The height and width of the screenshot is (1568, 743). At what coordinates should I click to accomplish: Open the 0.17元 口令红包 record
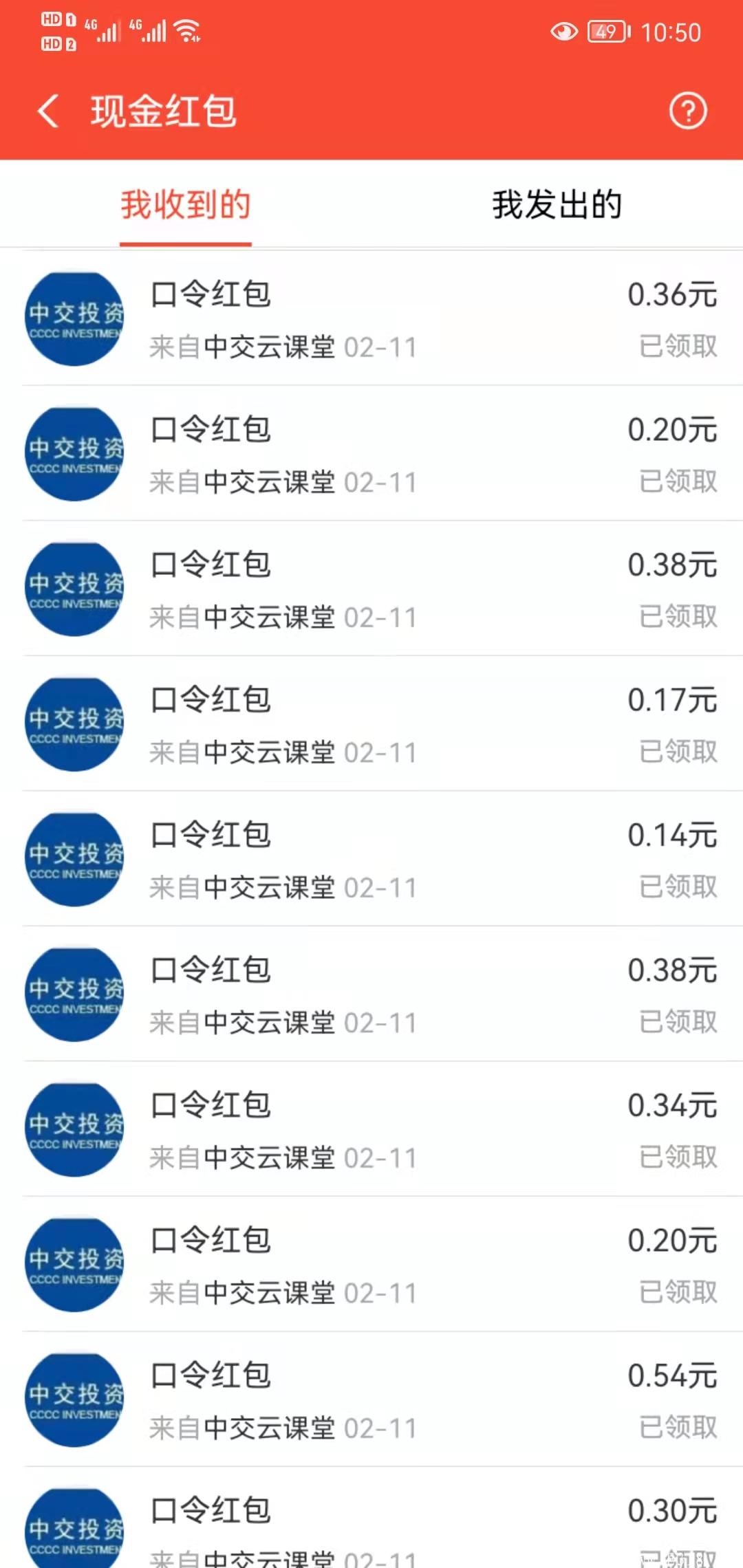[371, 724]
